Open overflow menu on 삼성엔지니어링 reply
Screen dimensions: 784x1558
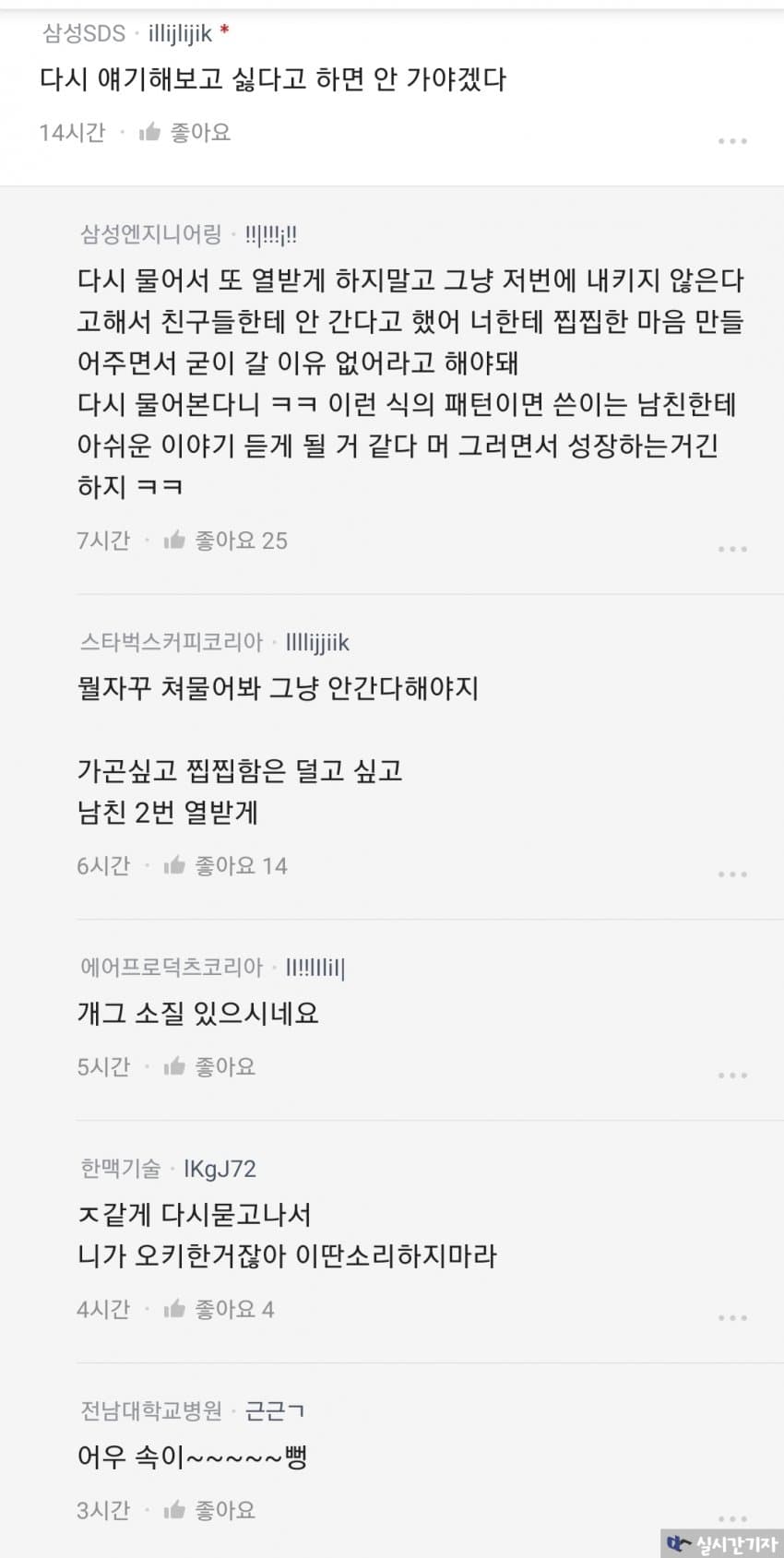731,549
